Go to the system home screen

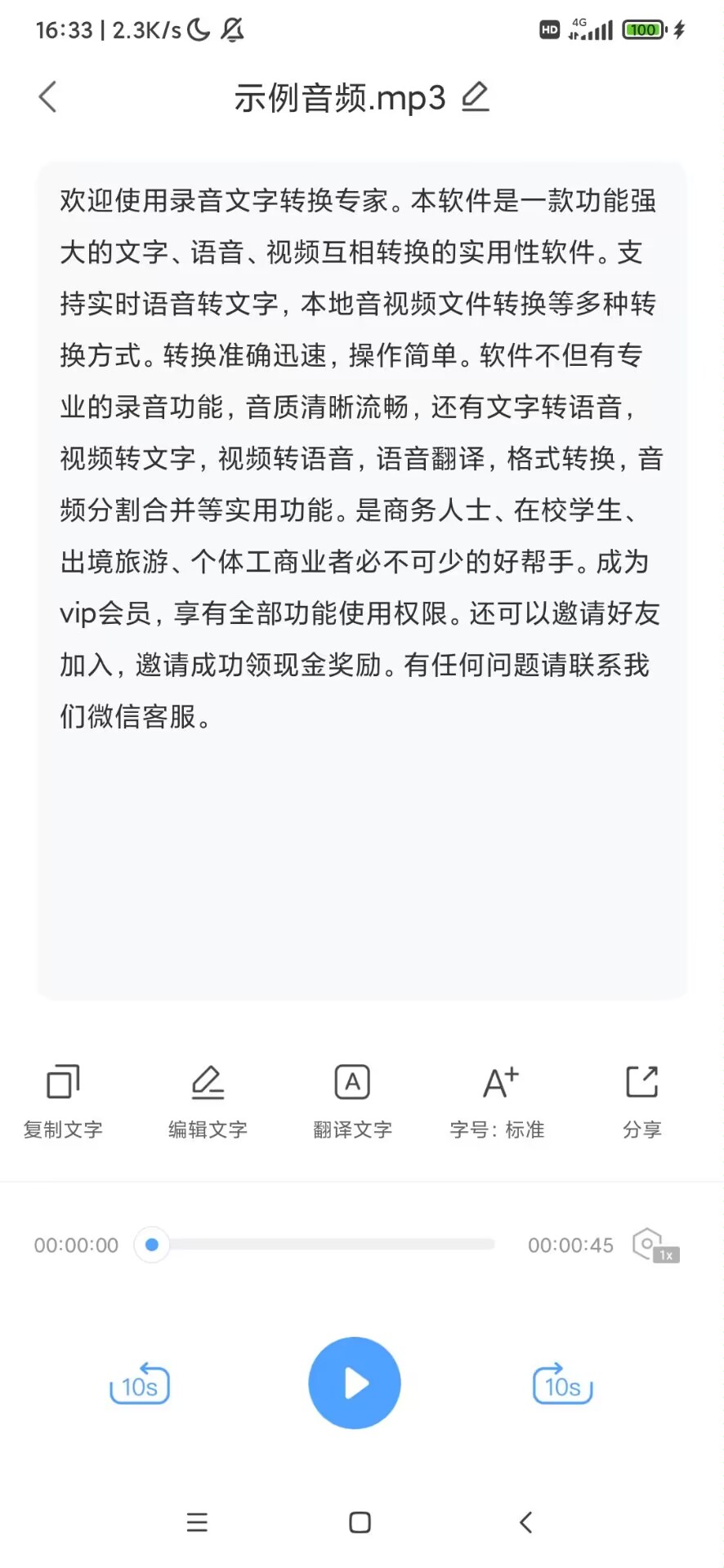coord(360,1522)
